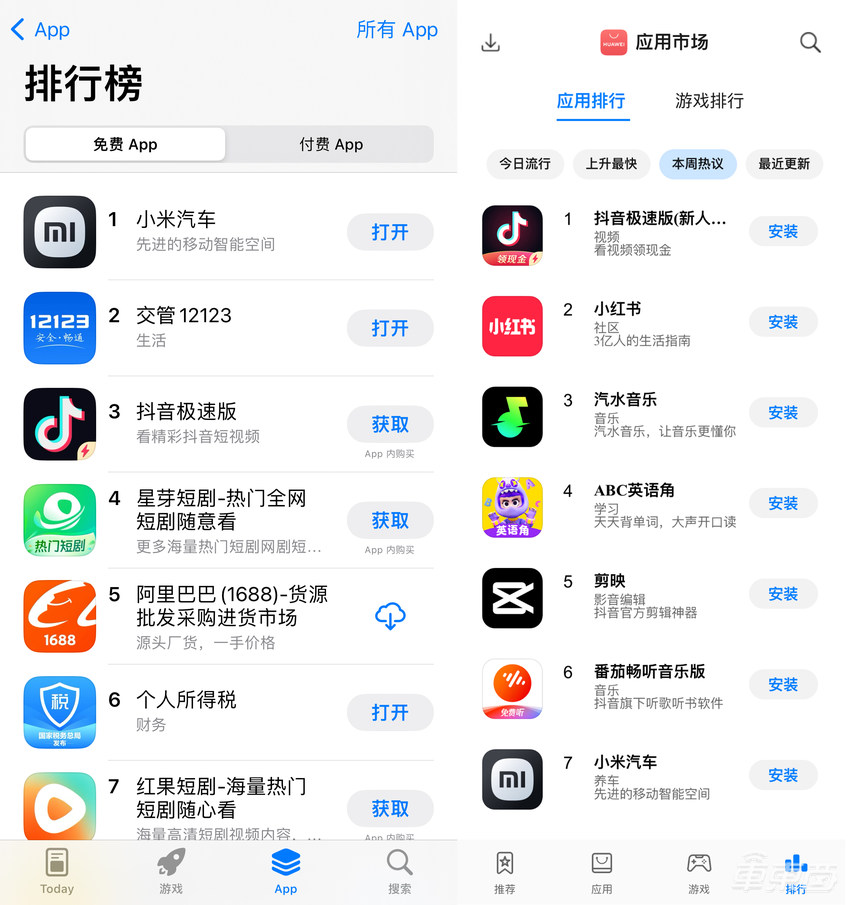Viewport: 850px width, 905px height.
Task: Open the 小红书 icon in AppGallery
Action: click(512, 326)
